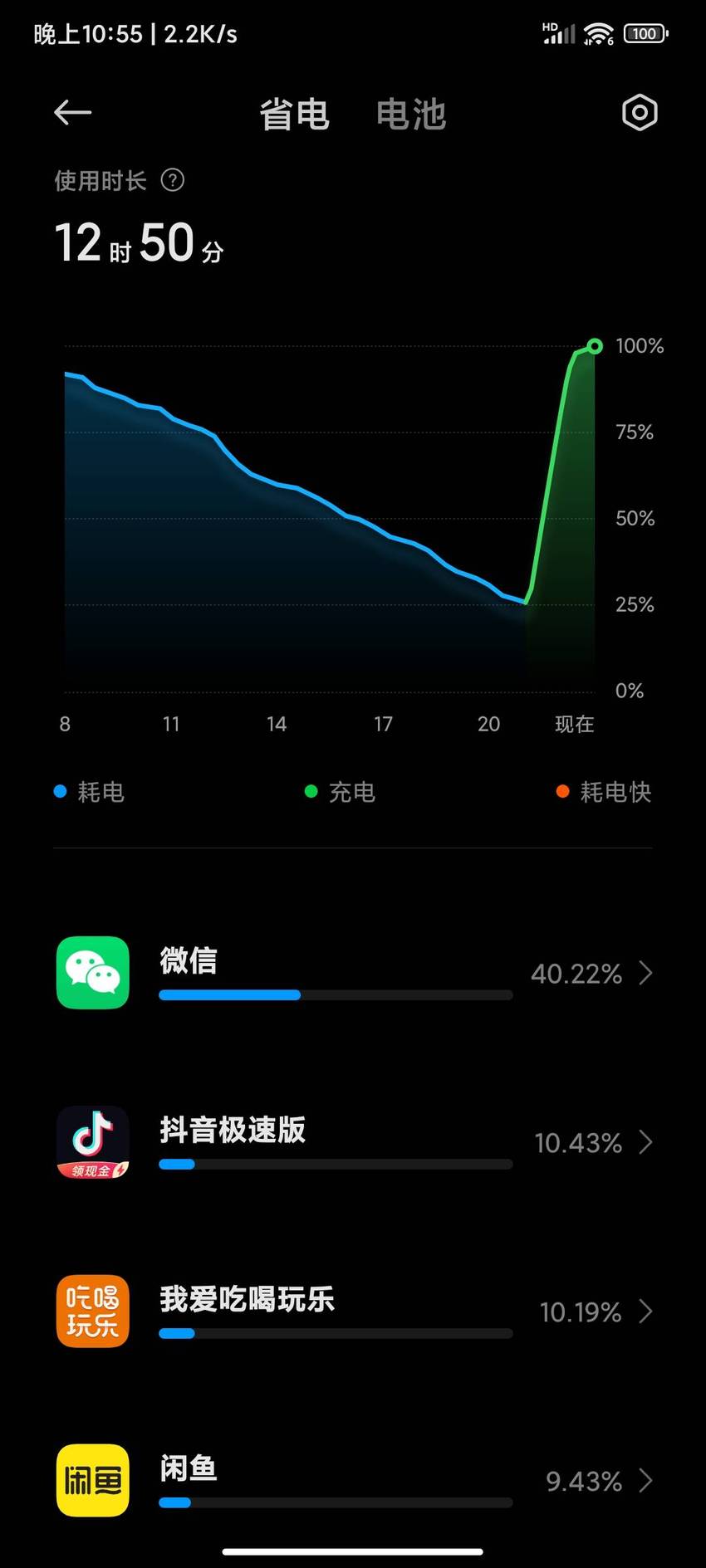The width and height of the screenshot is (706, 1568).
Task: Open 微信 battery usage details
Action: (353, 974)
